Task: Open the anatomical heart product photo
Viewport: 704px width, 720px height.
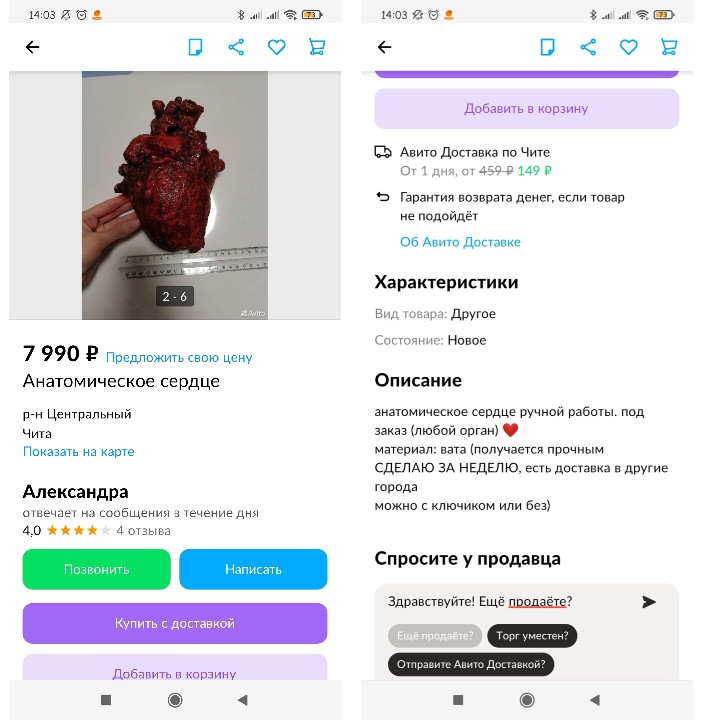Action: (174, 195)
